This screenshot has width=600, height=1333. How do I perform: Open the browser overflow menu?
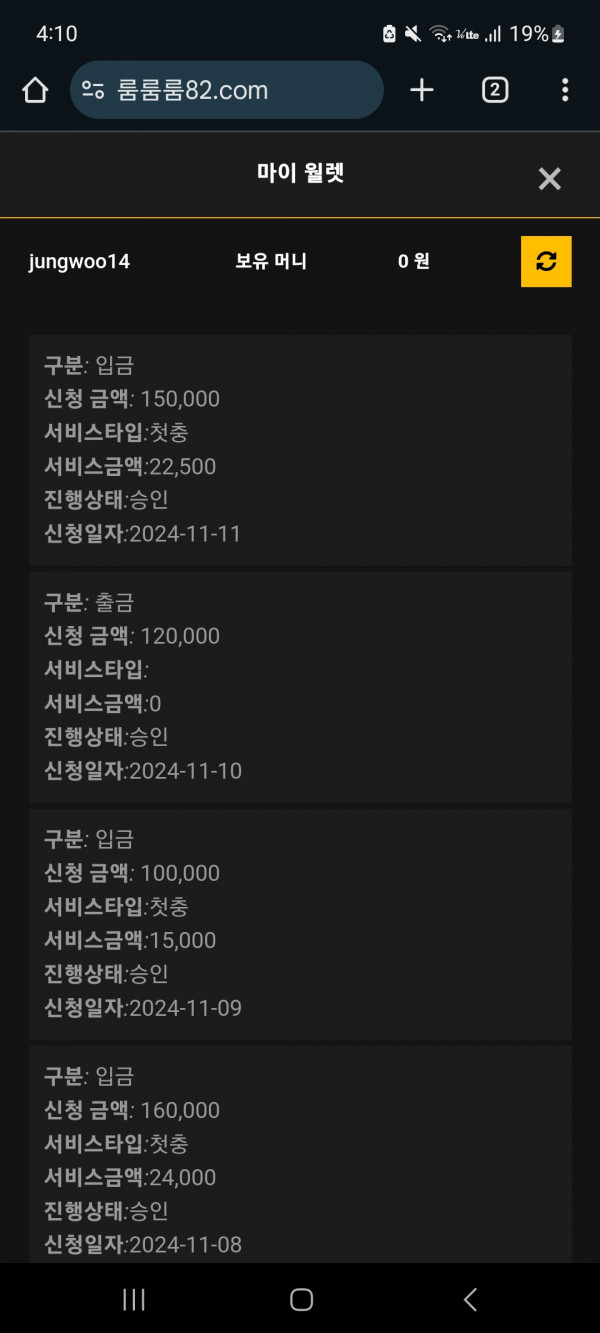pos(565,90)
